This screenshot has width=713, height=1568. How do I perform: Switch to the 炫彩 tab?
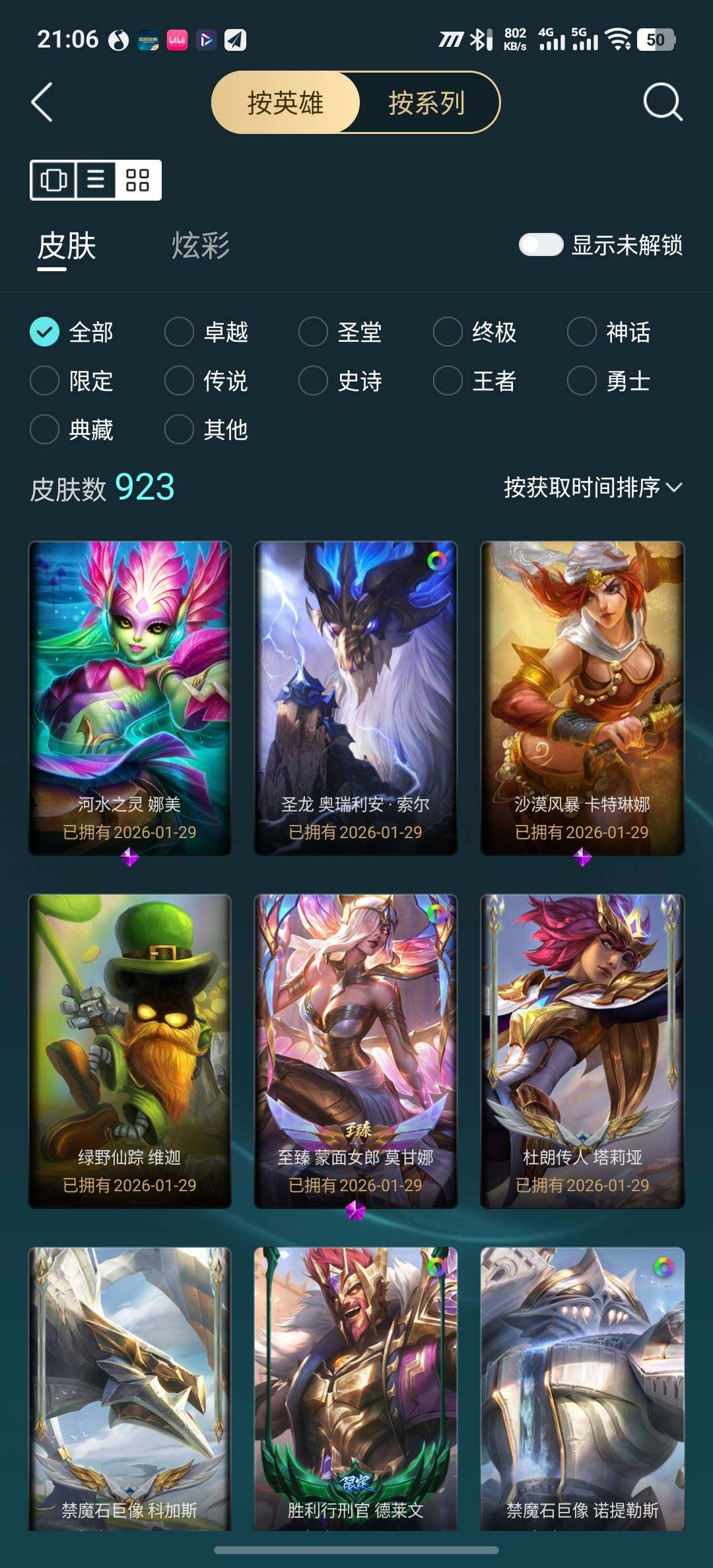coord(201,245)
